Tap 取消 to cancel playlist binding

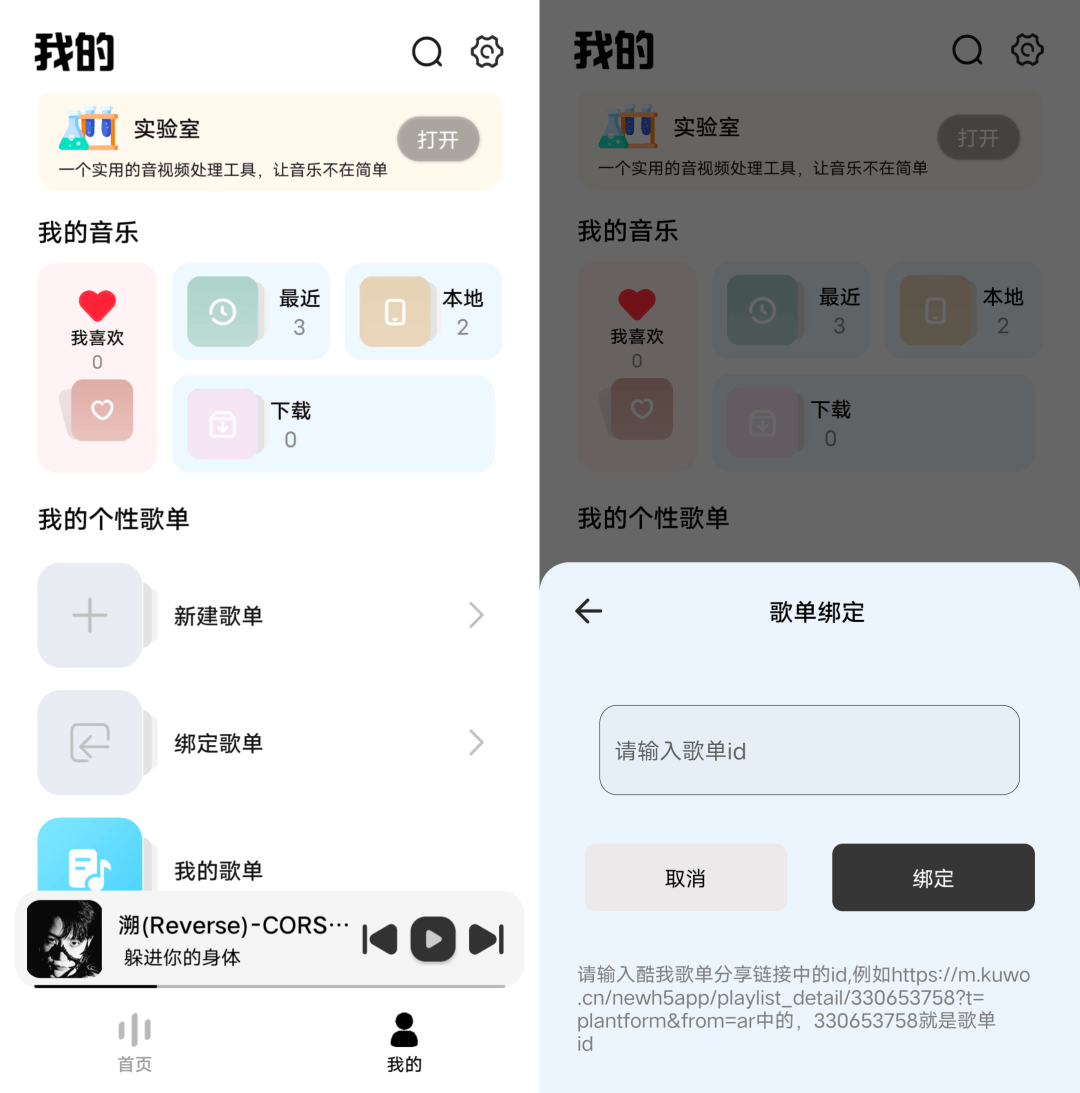[x=685, y=878]
